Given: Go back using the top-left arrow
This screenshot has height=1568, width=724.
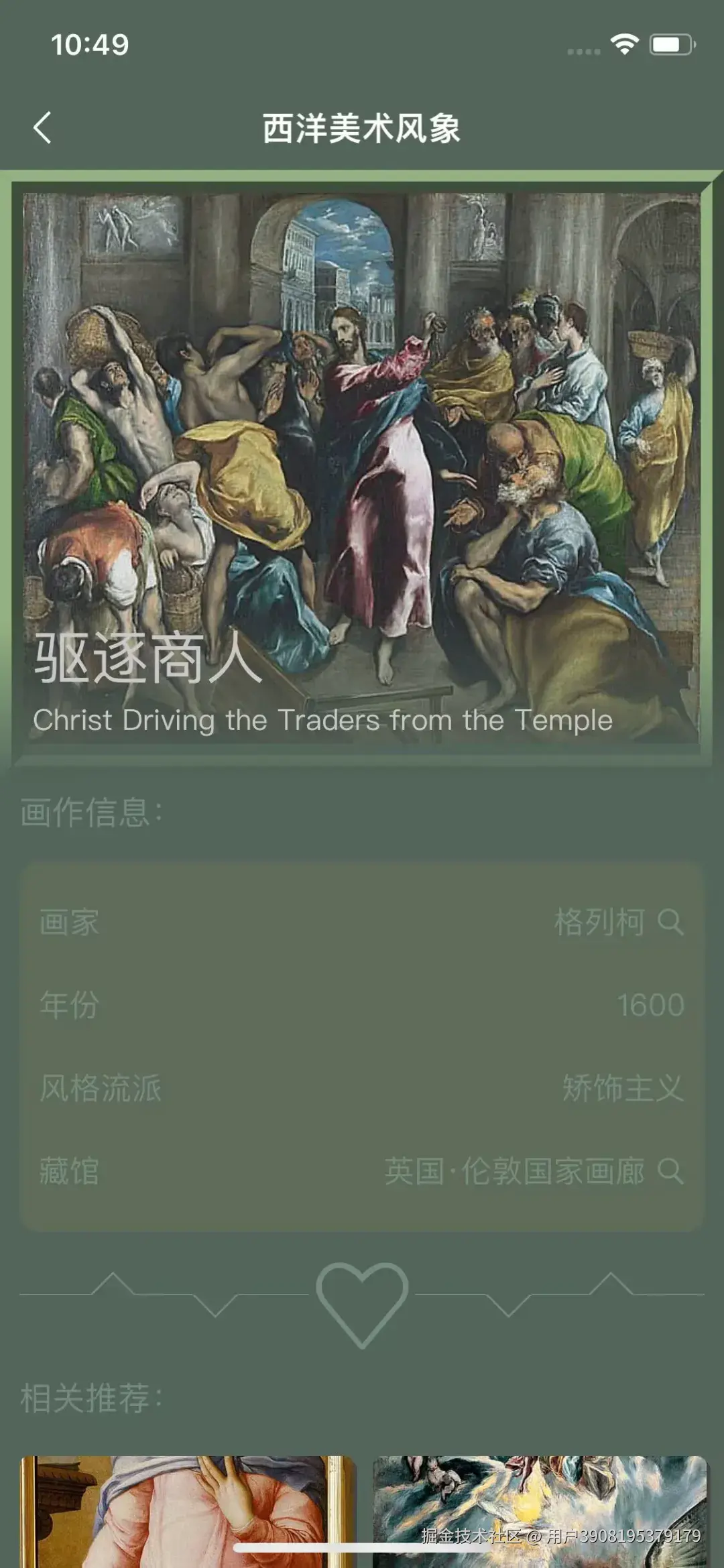Looking at the screenshot, I should coord(42,127).
